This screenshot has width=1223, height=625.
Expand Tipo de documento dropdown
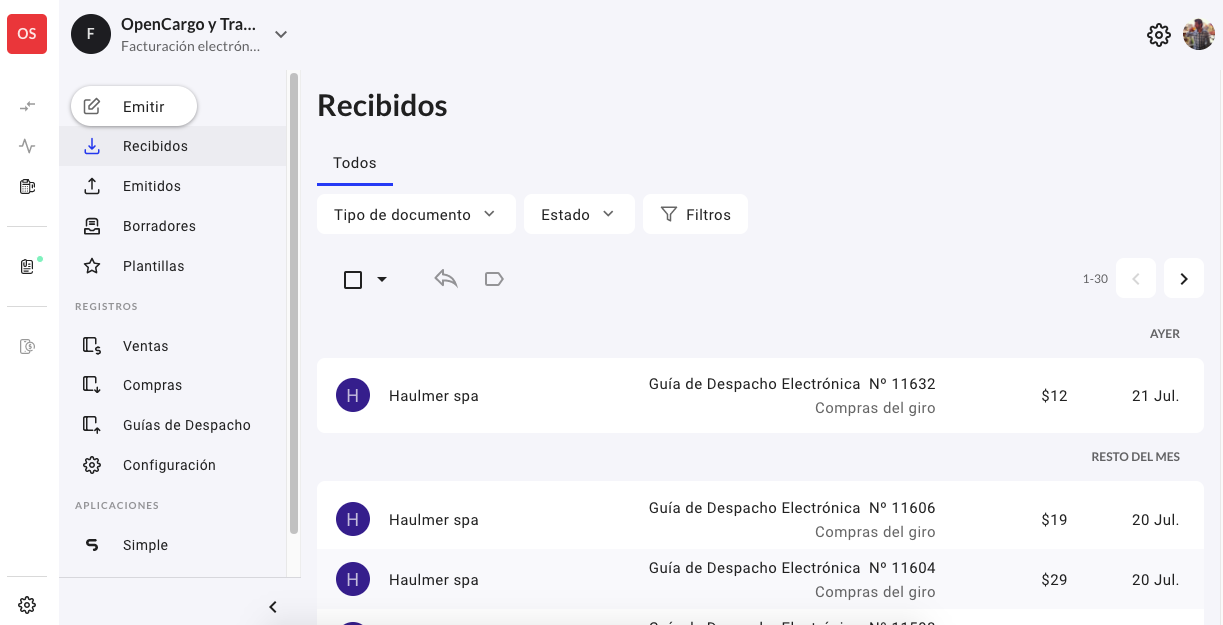click(415, 214)
